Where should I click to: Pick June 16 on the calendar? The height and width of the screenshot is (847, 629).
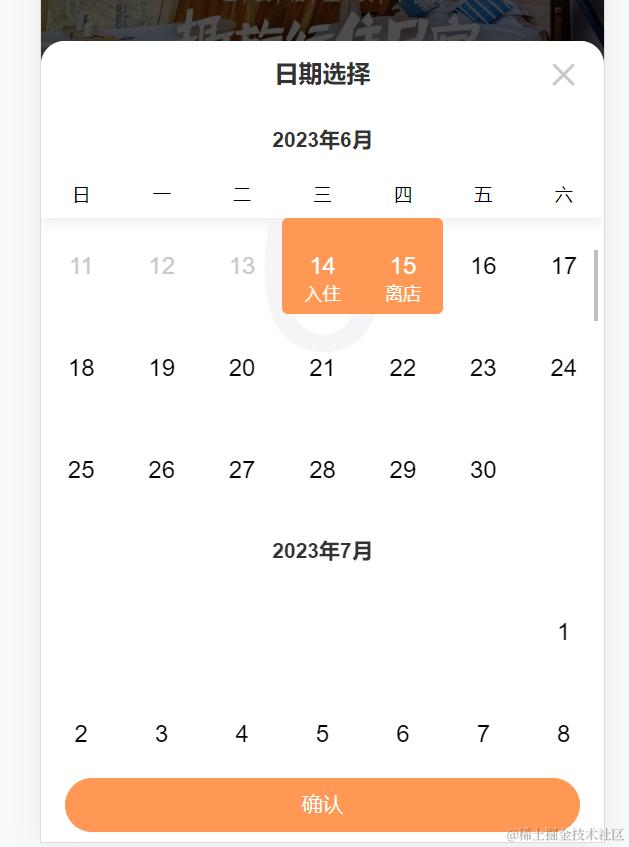[483, 266]
